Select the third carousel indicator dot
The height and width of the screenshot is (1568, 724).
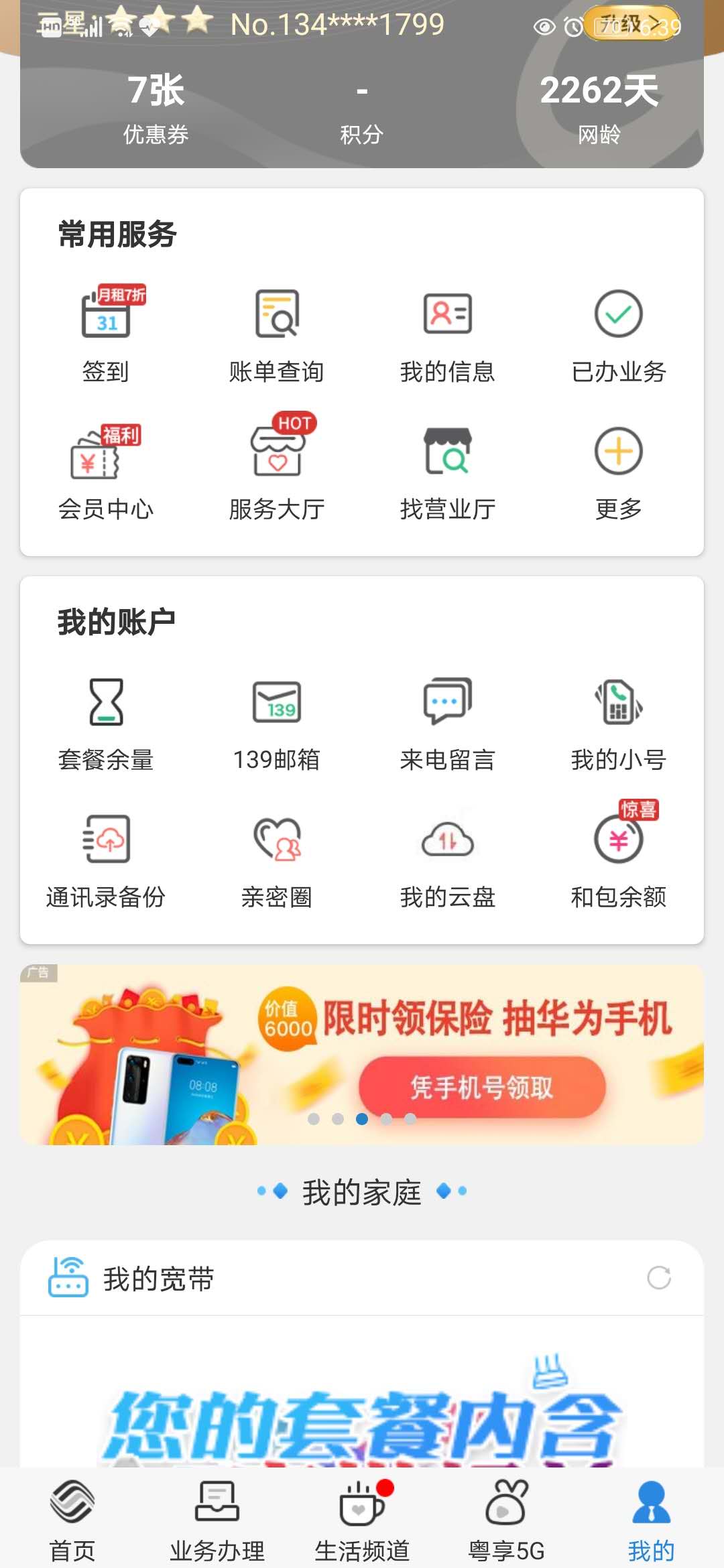click(x=362, y=1118)
